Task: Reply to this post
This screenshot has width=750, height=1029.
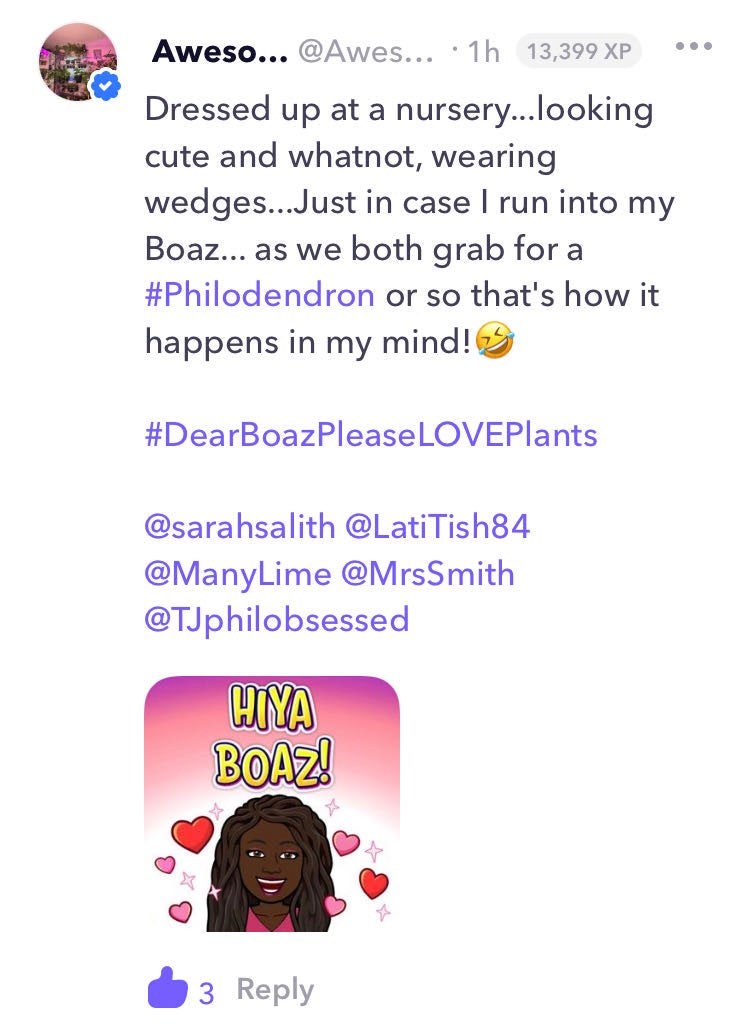Action: 275,990
